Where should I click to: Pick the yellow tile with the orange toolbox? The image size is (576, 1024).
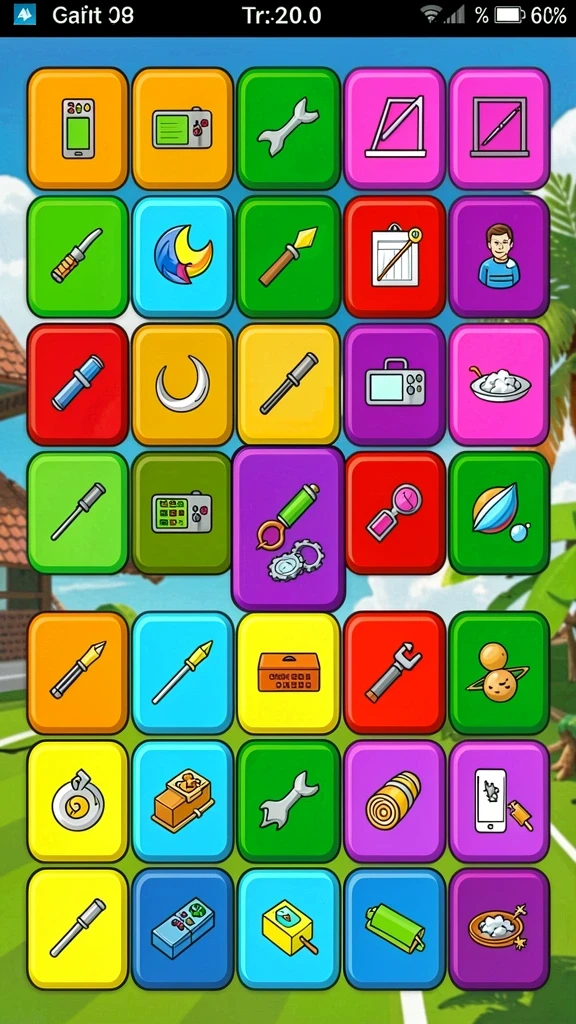288,673
